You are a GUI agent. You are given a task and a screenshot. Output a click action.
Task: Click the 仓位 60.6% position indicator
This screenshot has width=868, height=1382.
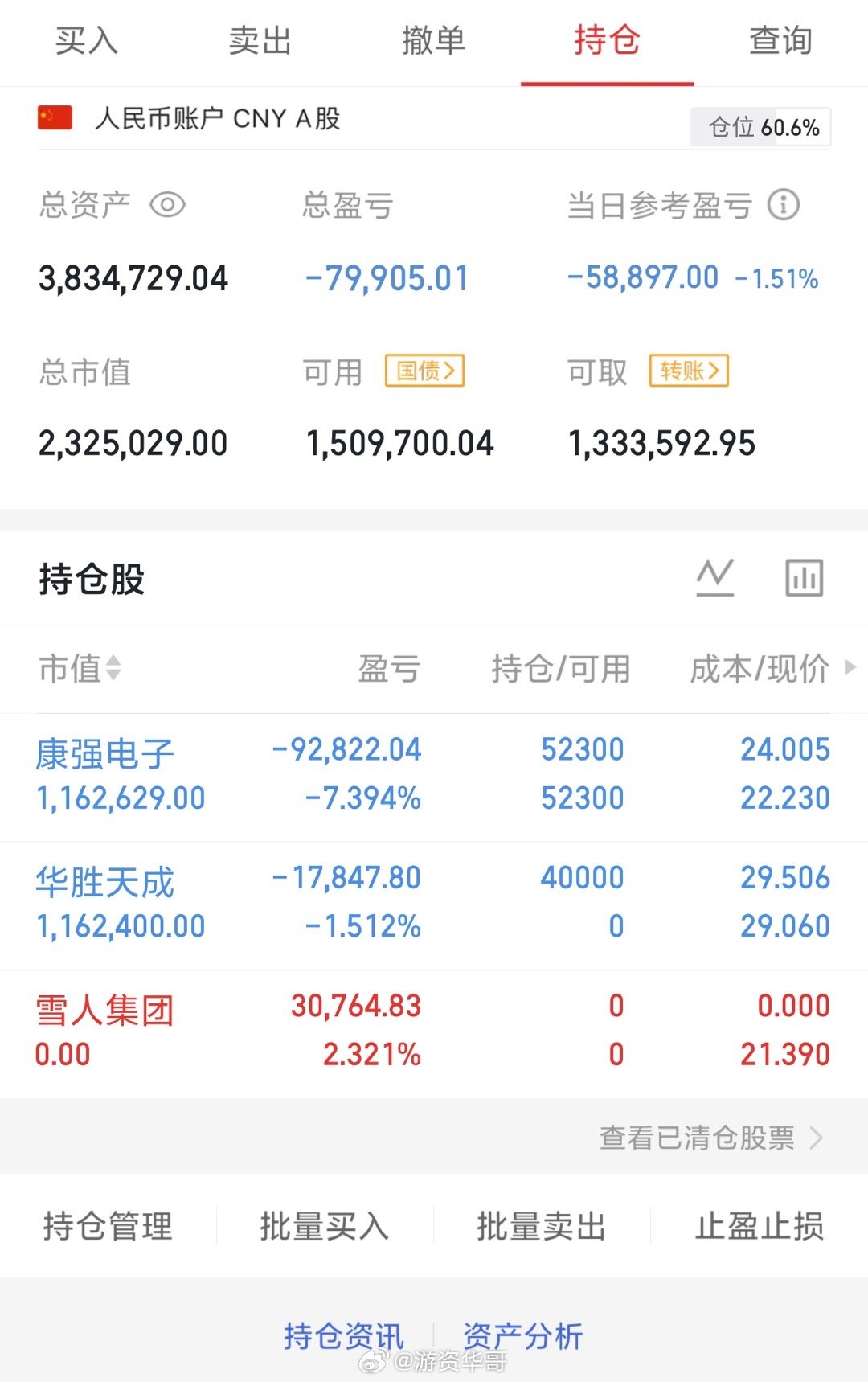click(x=760, y=126)
